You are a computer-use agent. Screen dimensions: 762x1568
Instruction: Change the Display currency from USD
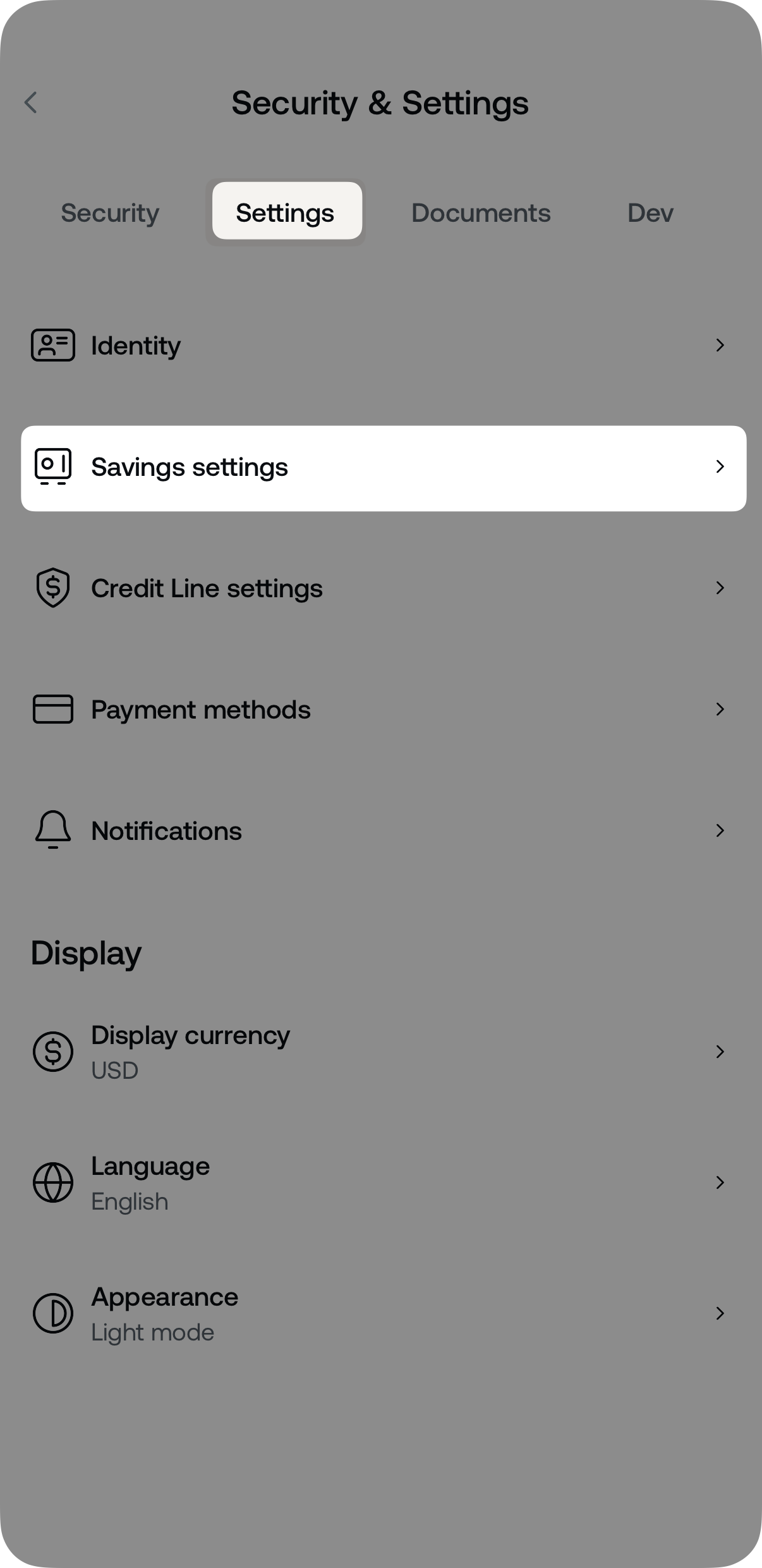(379, 1052)
